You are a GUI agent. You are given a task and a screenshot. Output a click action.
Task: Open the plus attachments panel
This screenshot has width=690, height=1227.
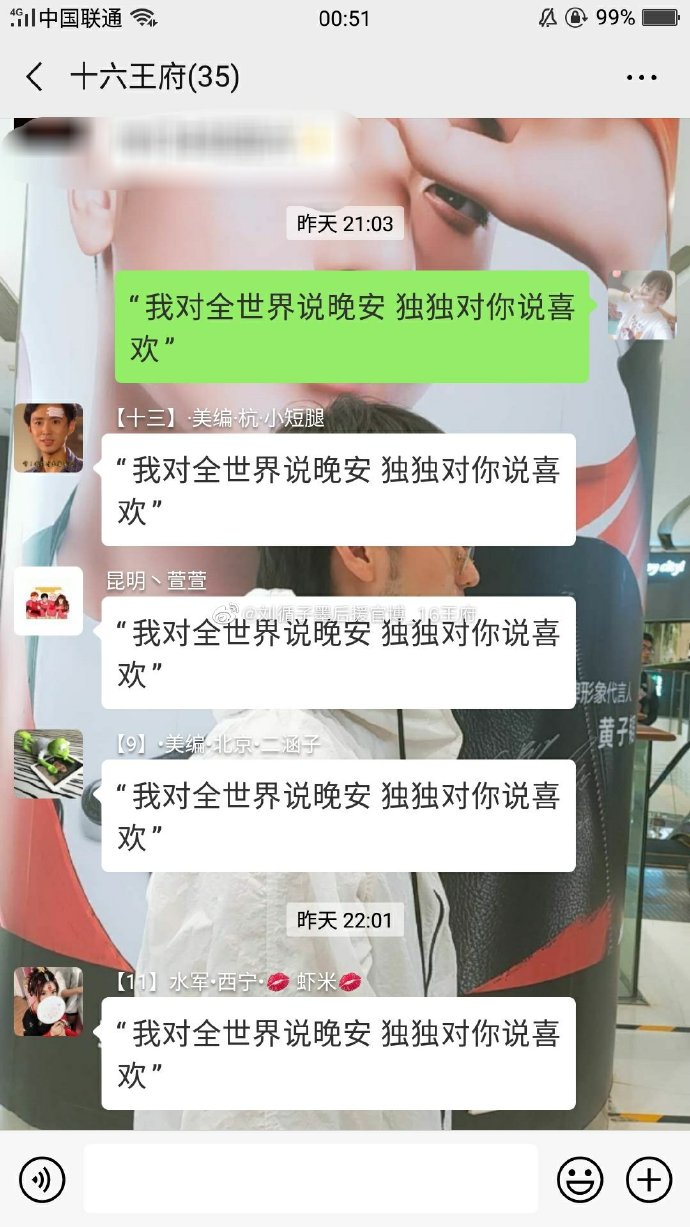pos(649,1180)
